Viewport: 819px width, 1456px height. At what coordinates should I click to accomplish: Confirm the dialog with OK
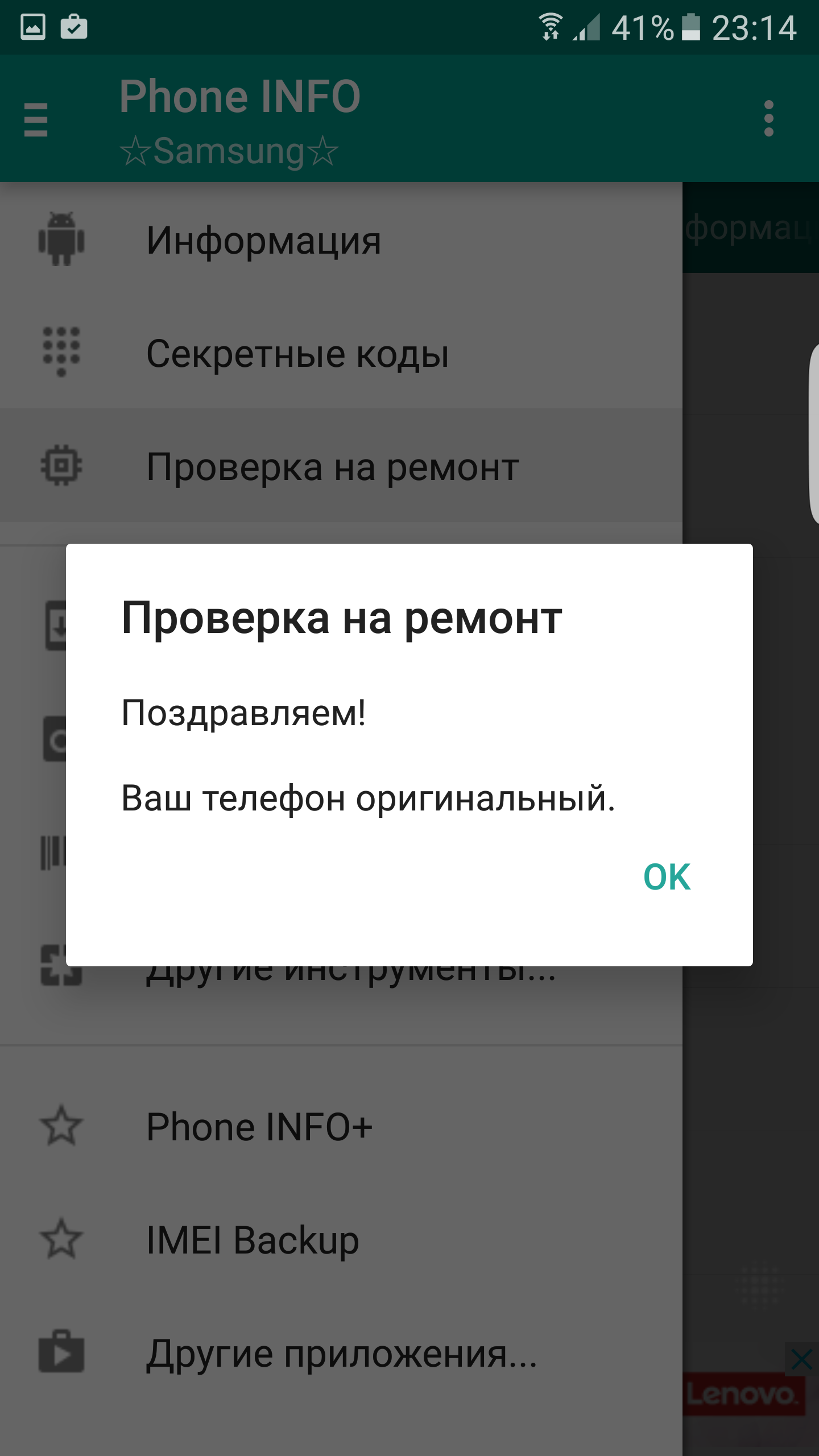click(667, 877)
